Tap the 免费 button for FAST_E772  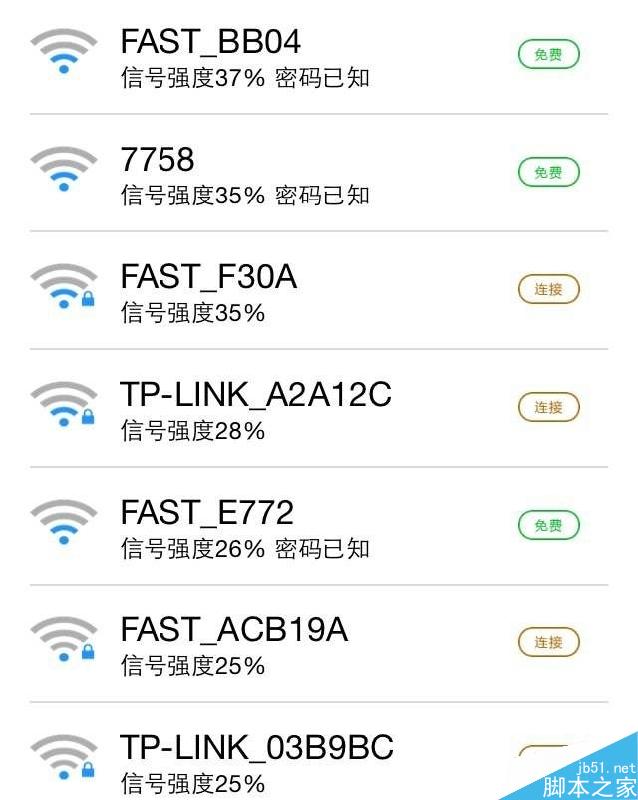tap(548, 525)
